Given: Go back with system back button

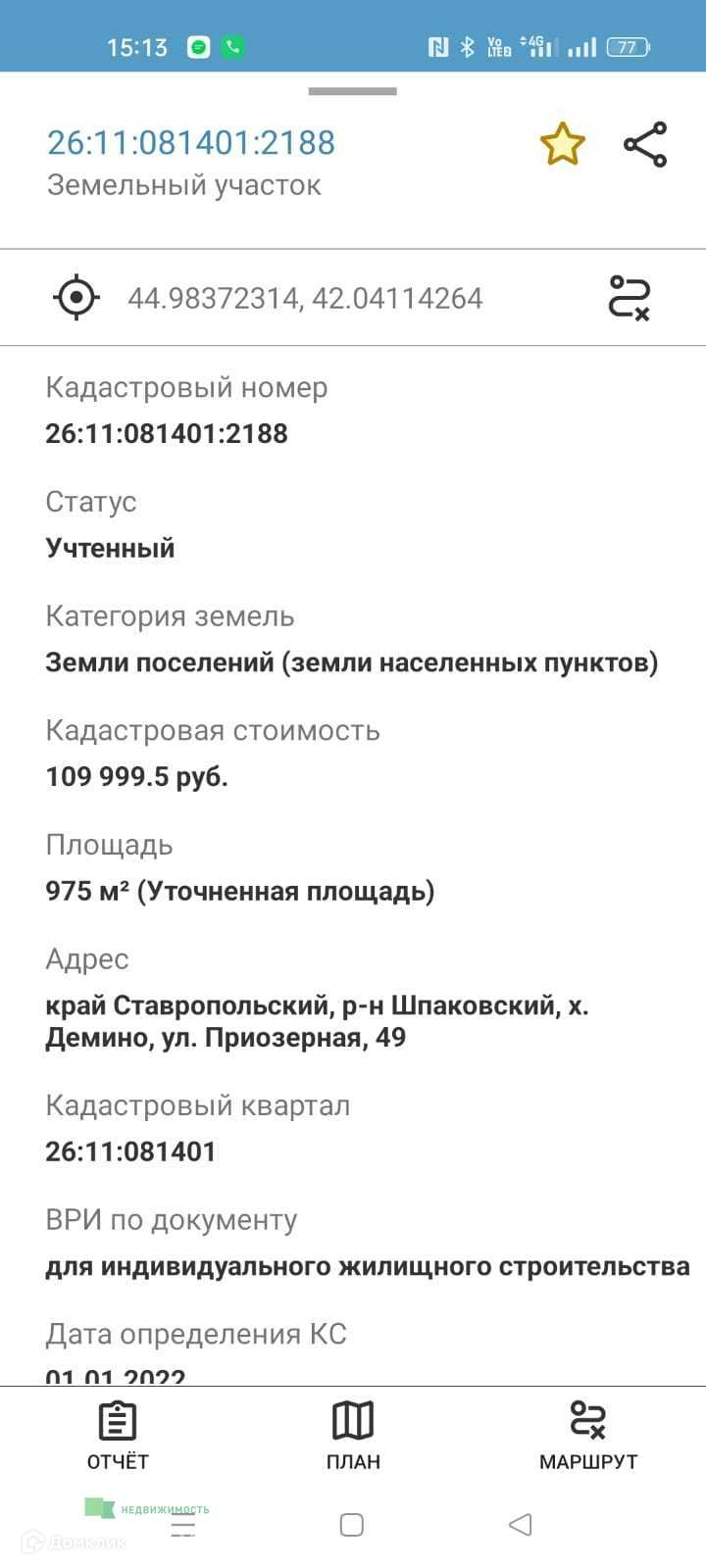Looking at the screenshot, I should (521, 1524).
